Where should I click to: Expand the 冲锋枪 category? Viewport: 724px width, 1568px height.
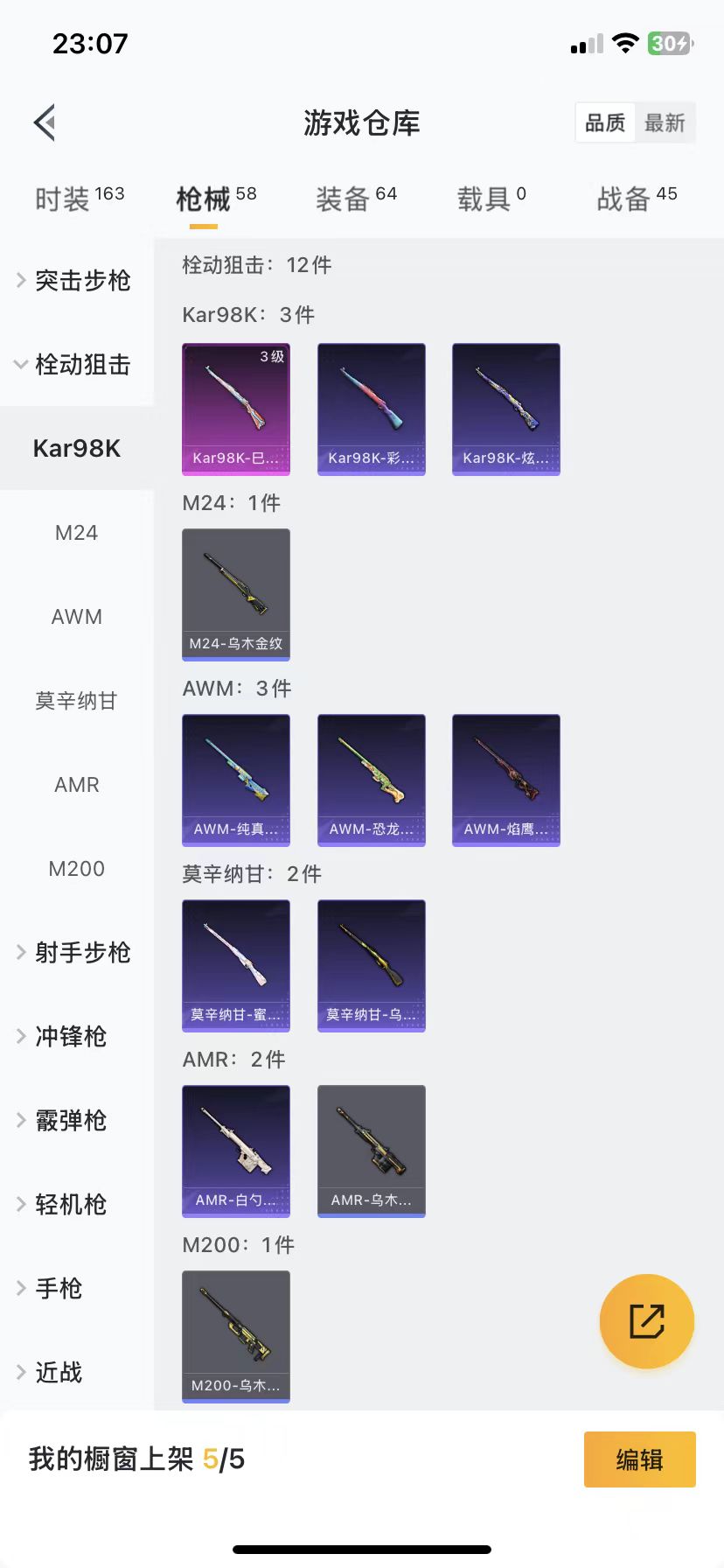[77, 1037]
